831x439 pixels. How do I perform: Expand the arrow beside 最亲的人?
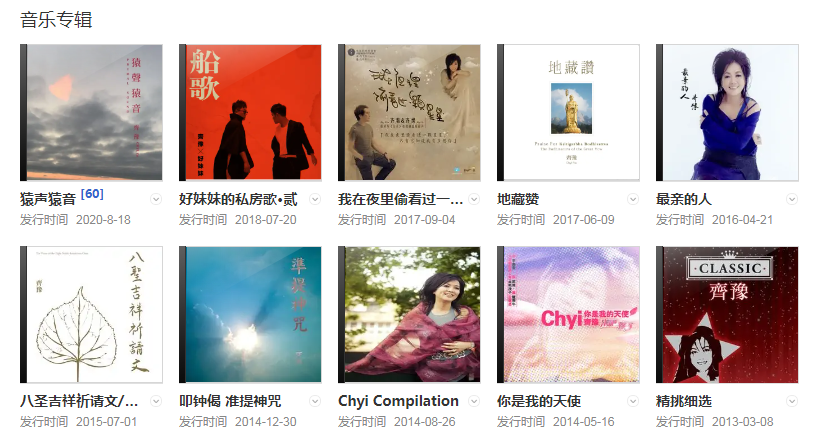click(792, 199)
